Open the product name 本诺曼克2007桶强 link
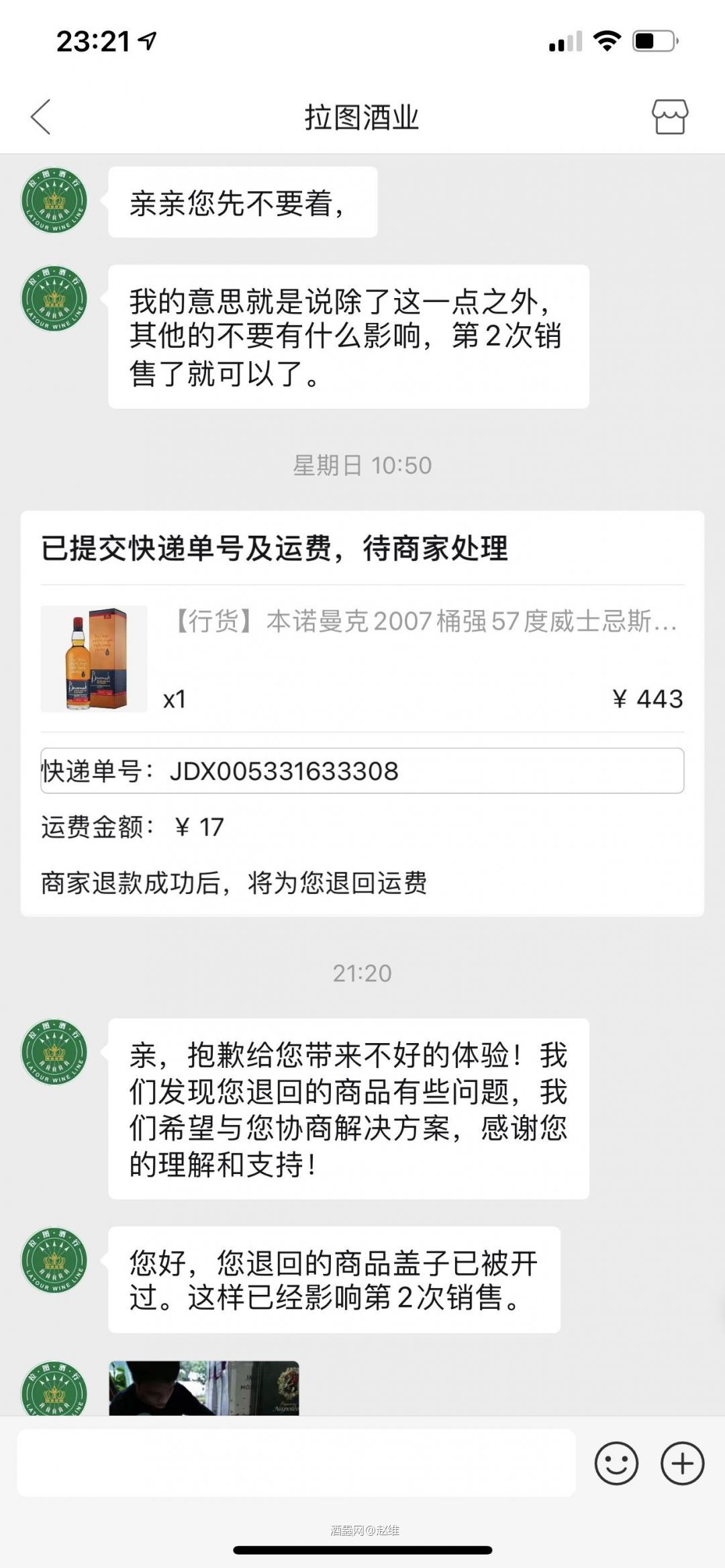Image resolution: width=725 pixels, height=1568 pixels. click(x=423, y=625)
